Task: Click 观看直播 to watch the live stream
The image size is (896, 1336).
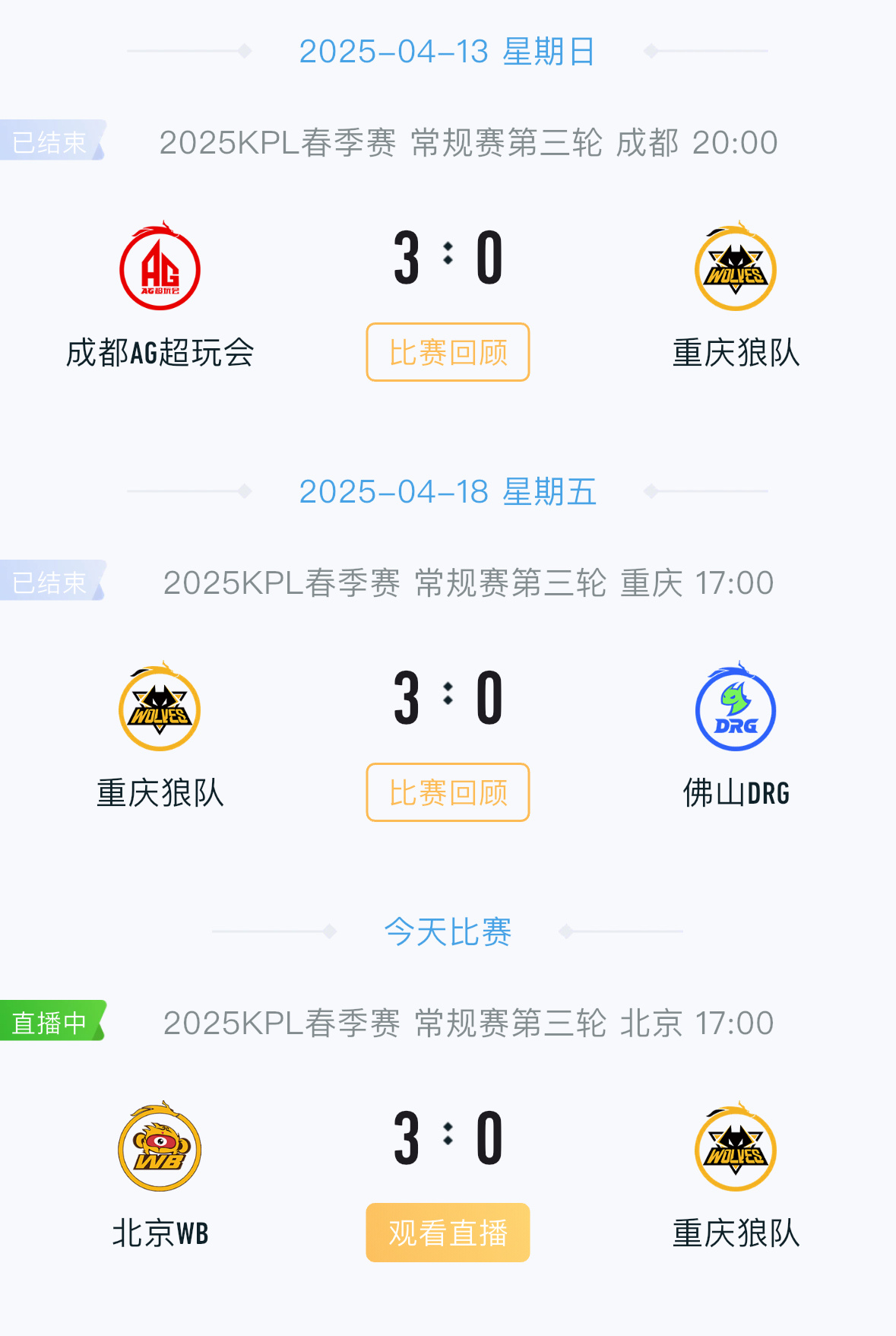Action: tap(447, 1233)
